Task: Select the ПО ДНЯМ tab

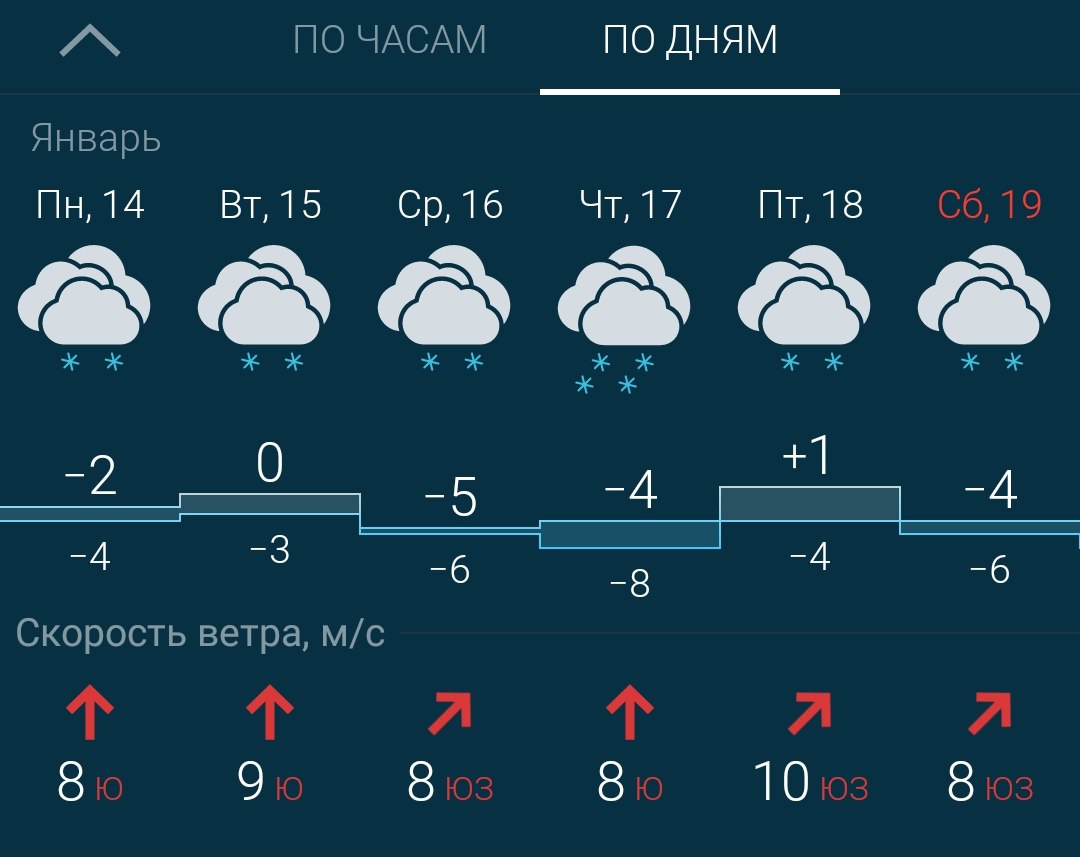Action: [690, 41]
